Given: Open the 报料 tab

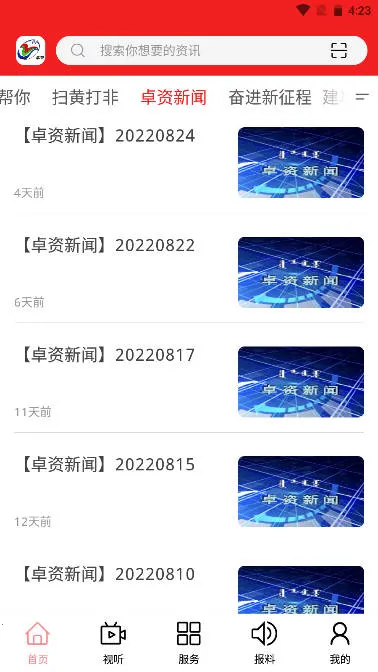Looking at the screenshot, I should coord(264,643).
